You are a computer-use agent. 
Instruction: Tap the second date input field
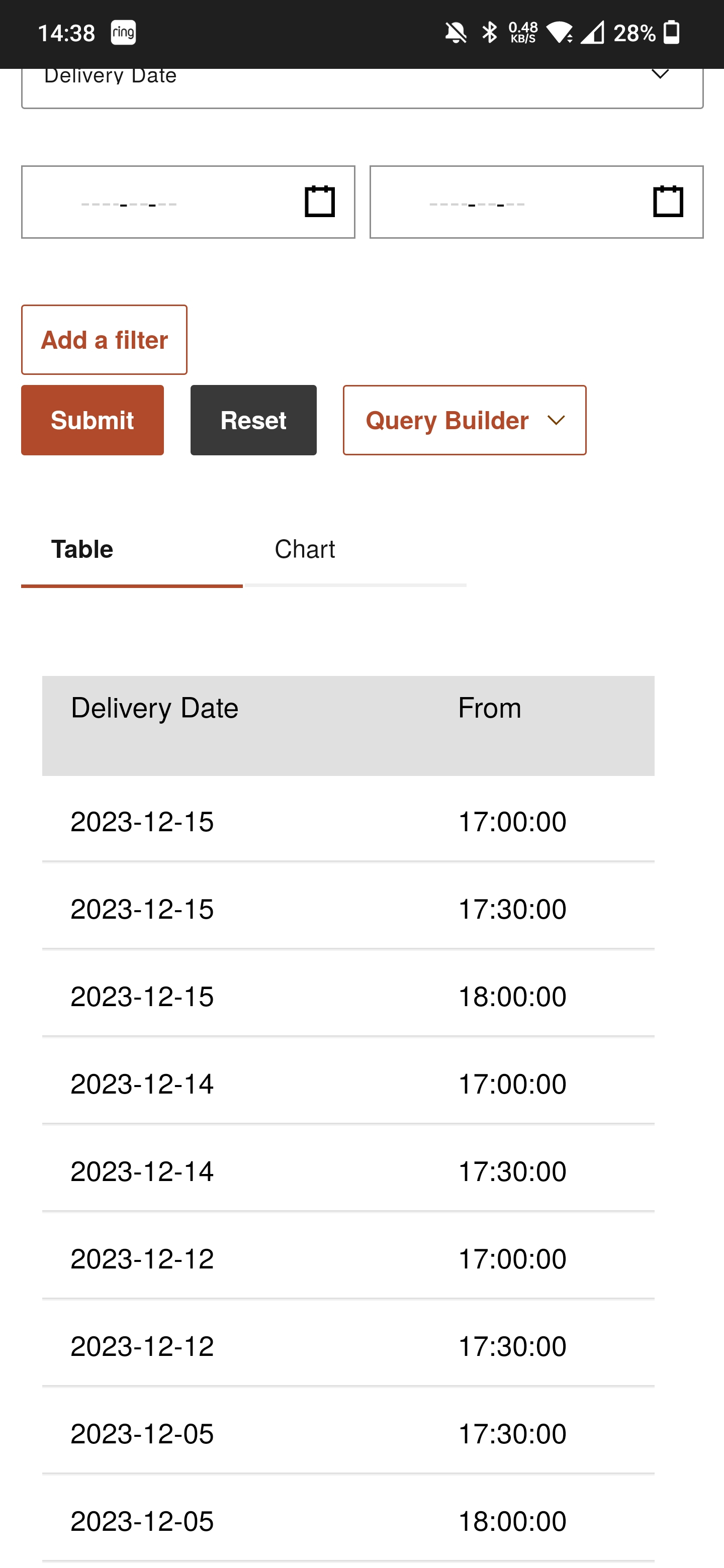click(x=536, y=202)
